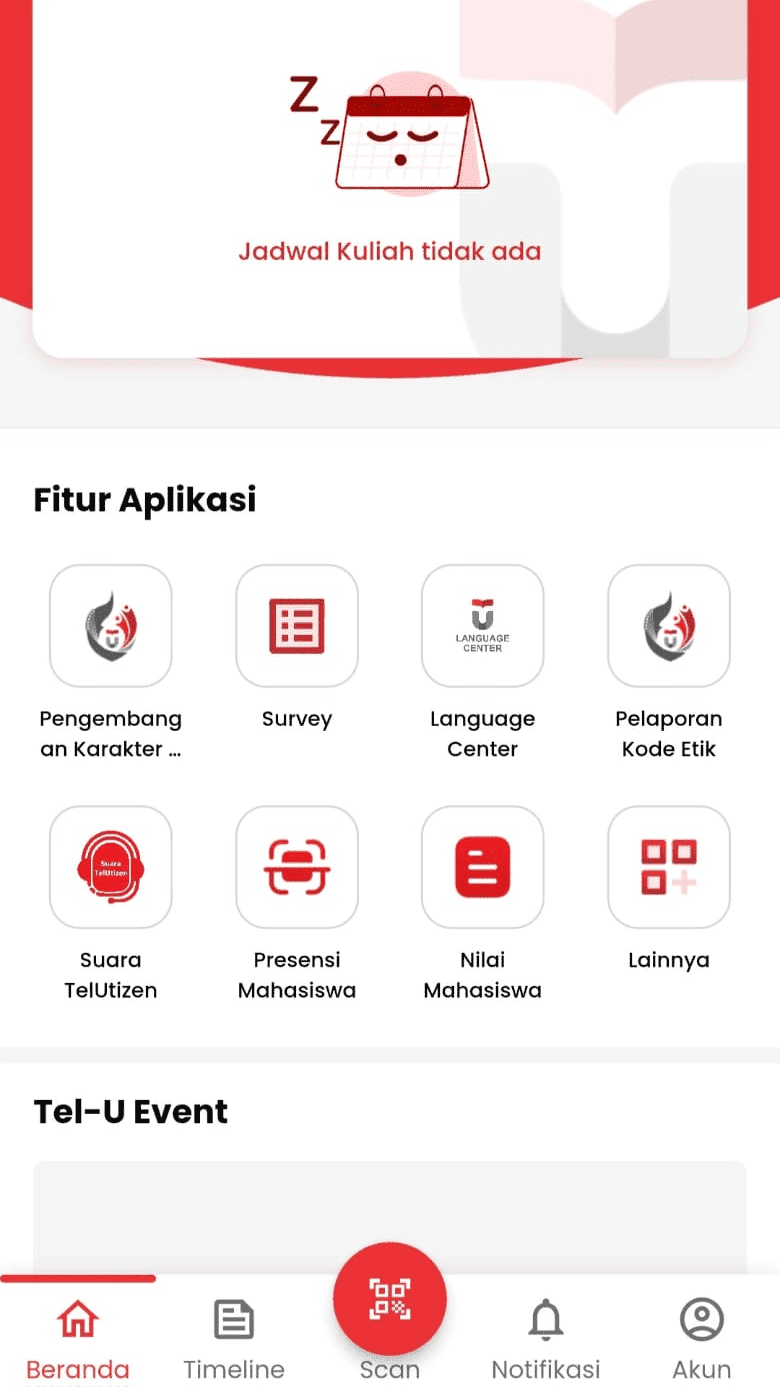Image resolution: width=780 pixels, height=1387 pixels.
Task: Switch to the Akun tab
Action: pyautogui.click(x=701, y=1340)
